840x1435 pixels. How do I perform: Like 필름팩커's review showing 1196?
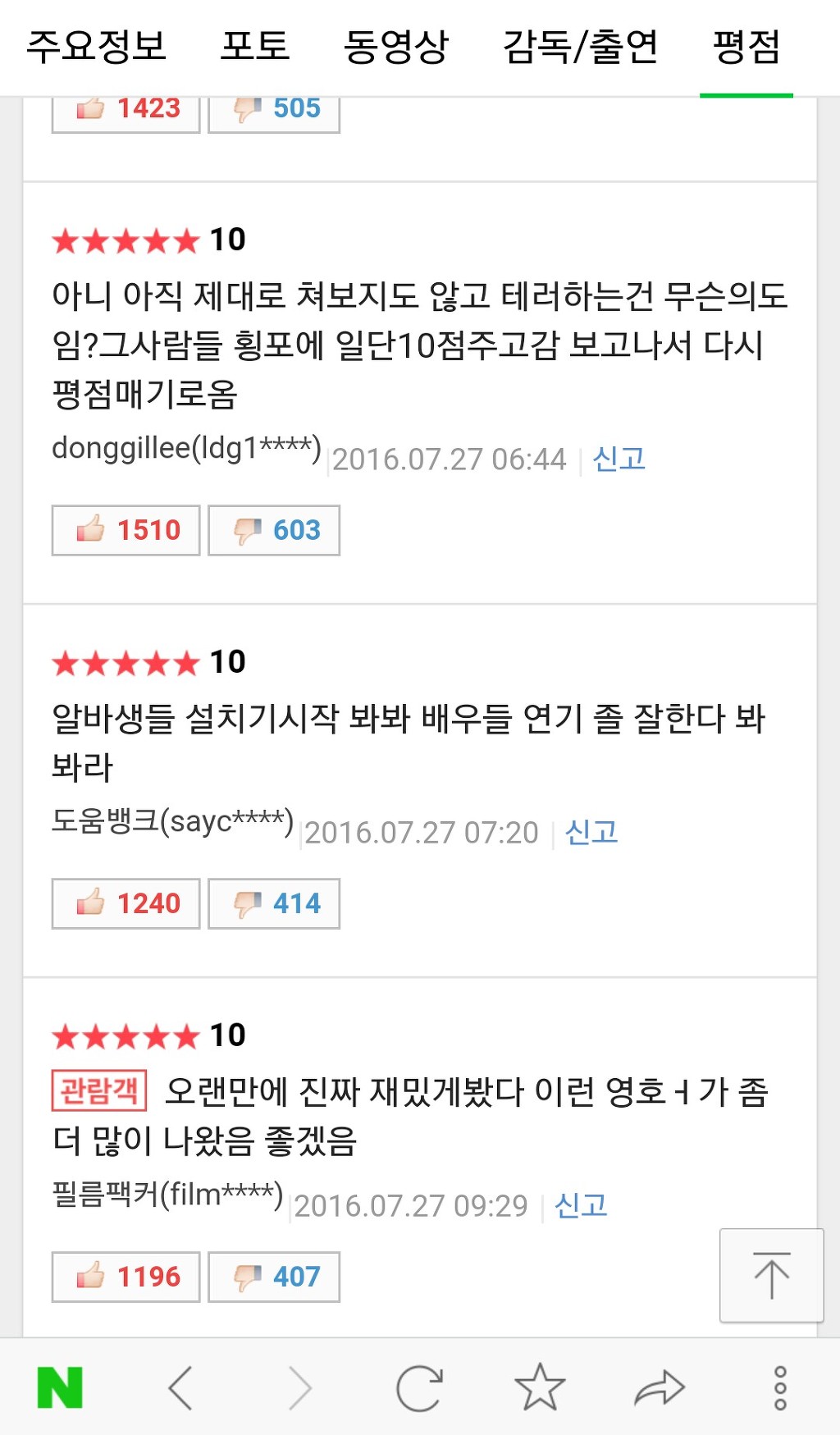[126, 1277]
